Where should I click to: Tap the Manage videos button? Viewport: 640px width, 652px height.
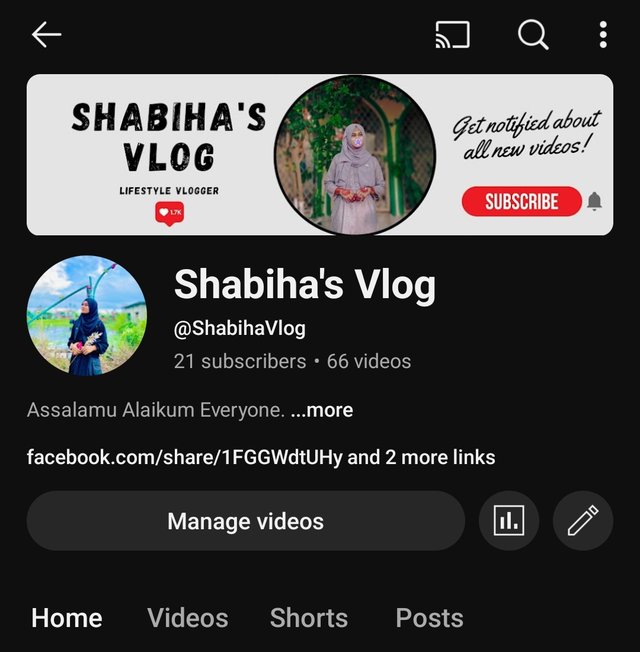[245, 521]
